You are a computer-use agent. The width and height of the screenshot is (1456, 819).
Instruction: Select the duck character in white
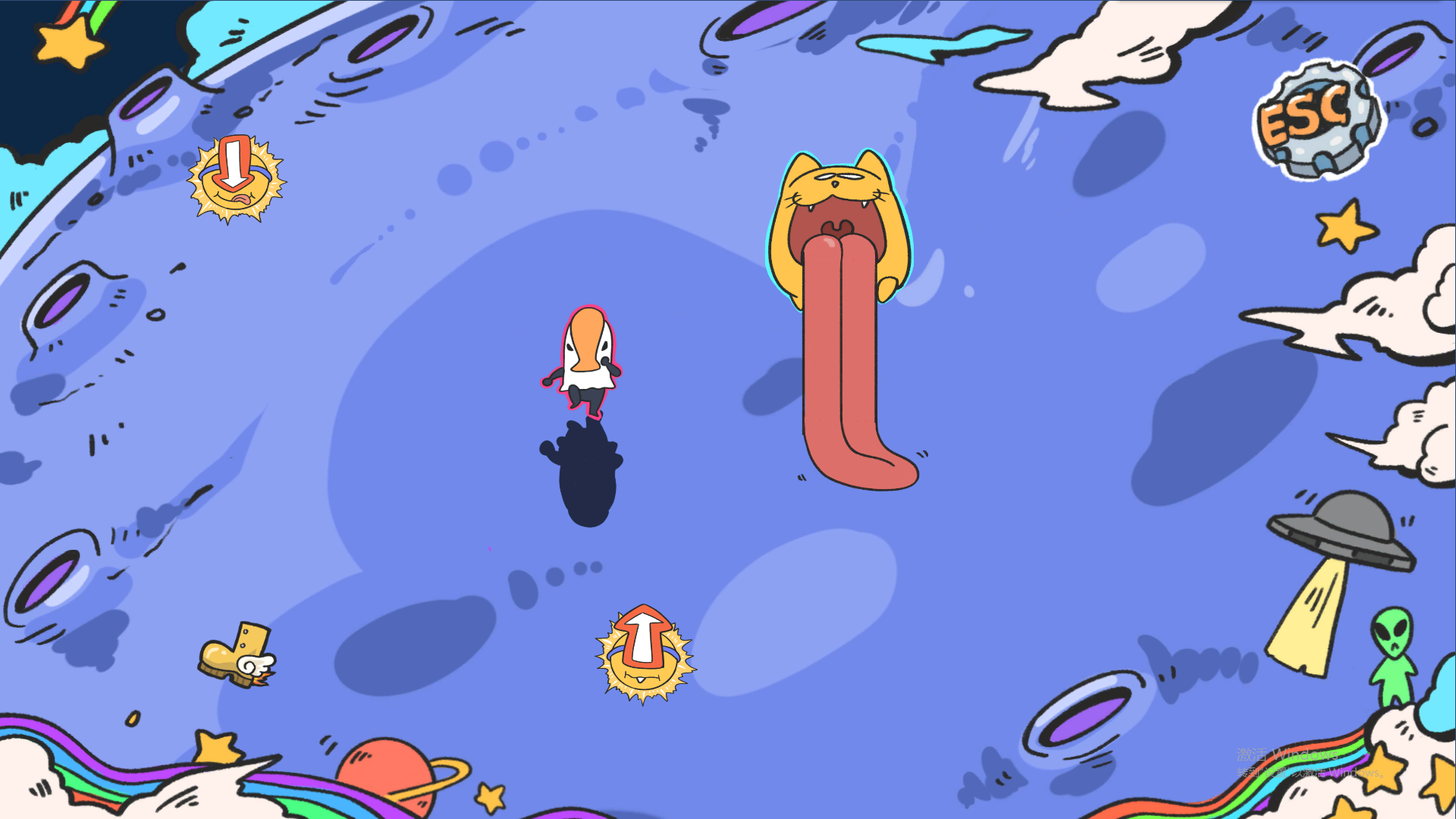[x=585, y=358]
